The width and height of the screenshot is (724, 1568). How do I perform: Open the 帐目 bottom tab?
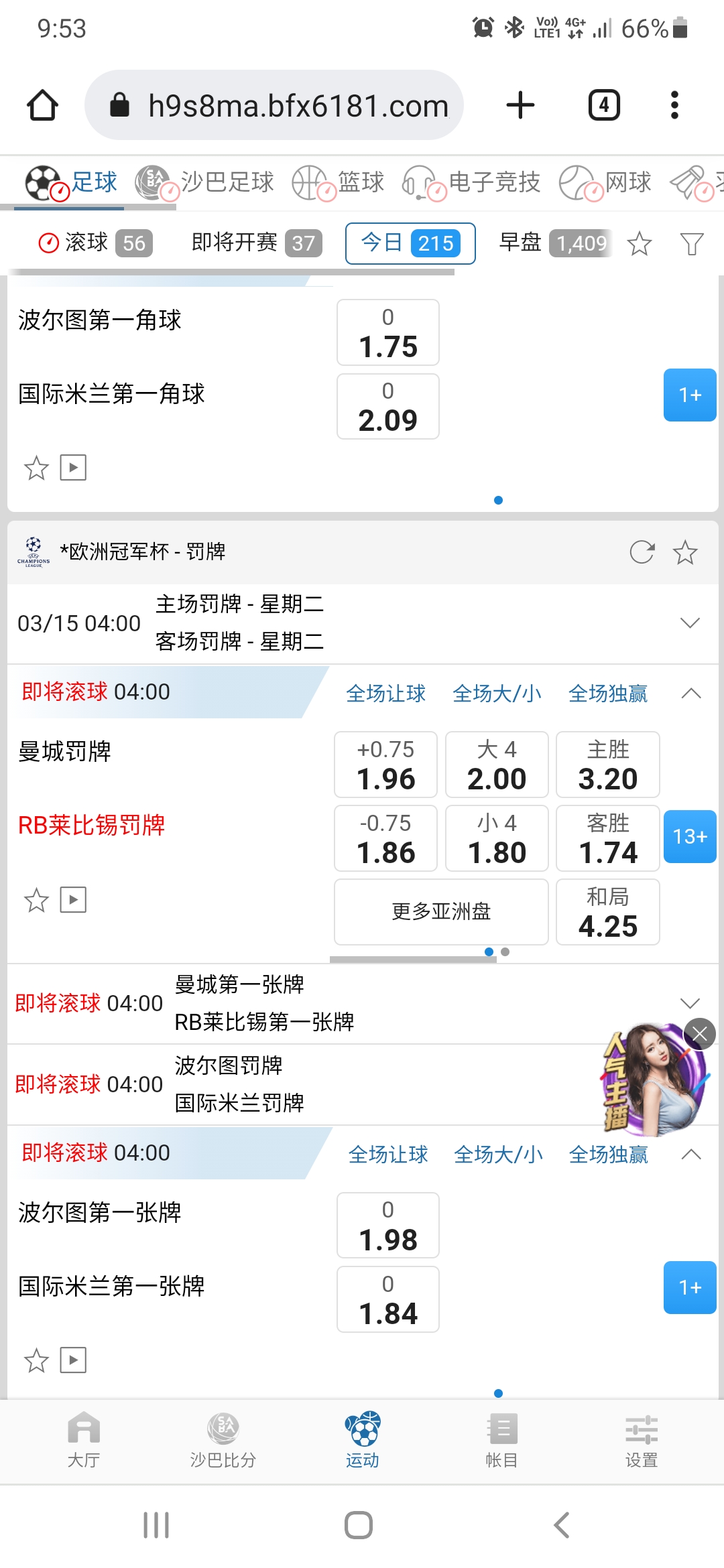[501, 1439]
